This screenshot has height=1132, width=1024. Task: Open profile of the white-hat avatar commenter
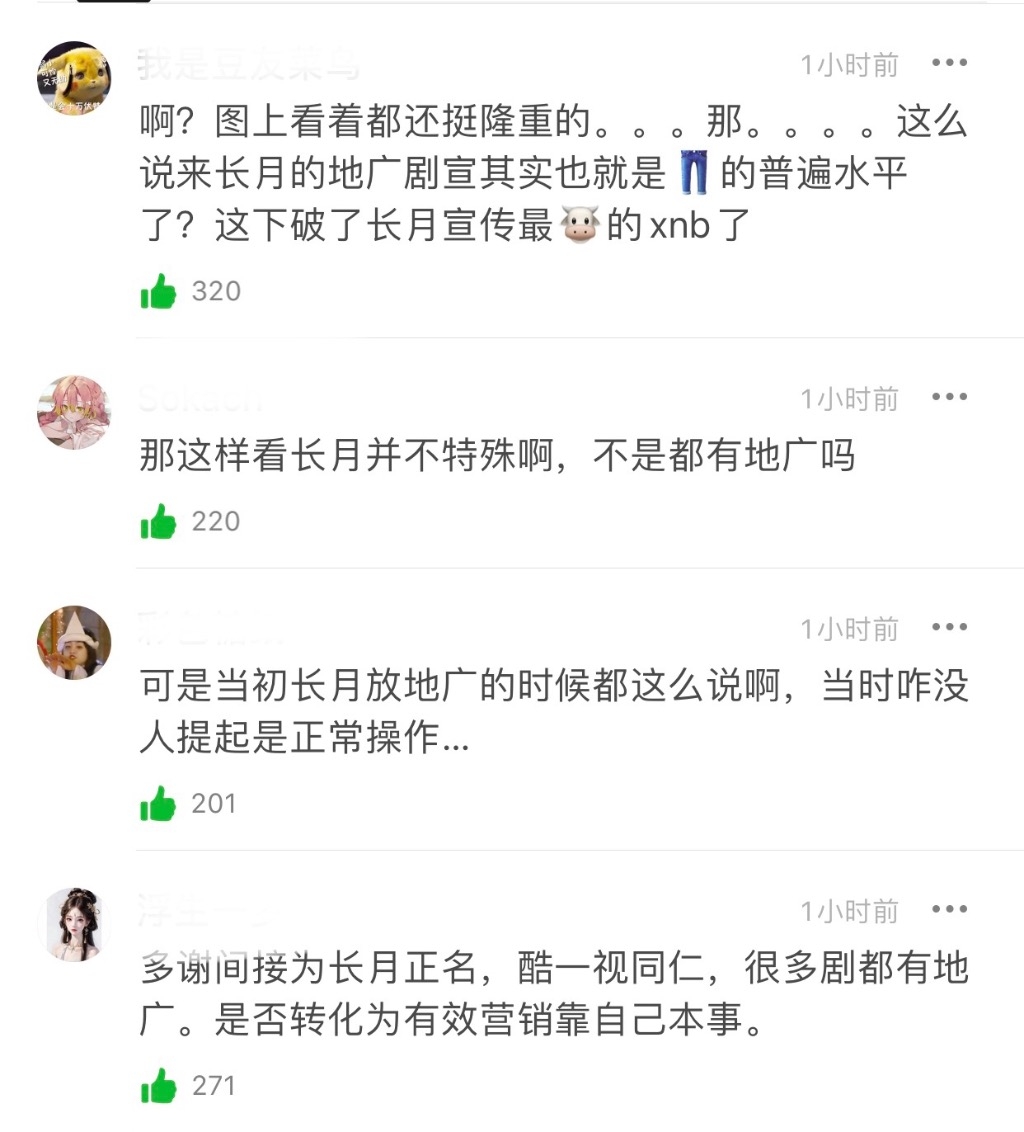coord(74,642)
